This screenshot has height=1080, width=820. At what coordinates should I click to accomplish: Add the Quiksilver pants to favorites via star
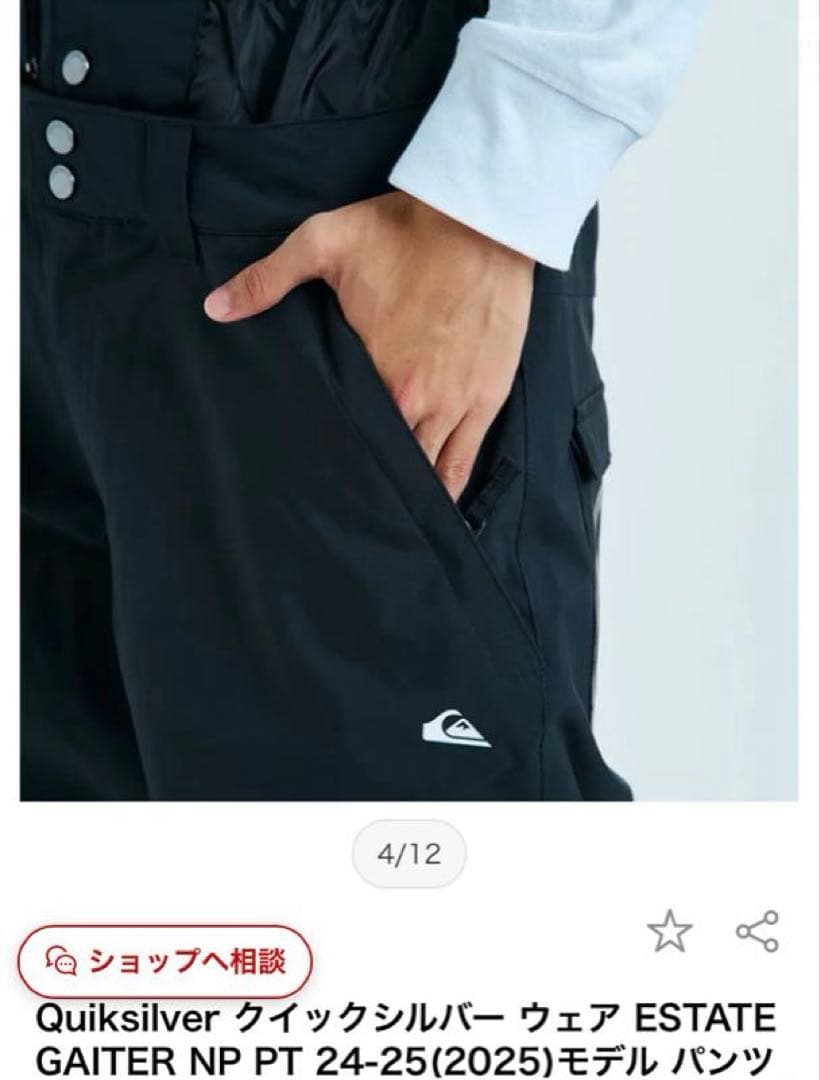(672, 931)
